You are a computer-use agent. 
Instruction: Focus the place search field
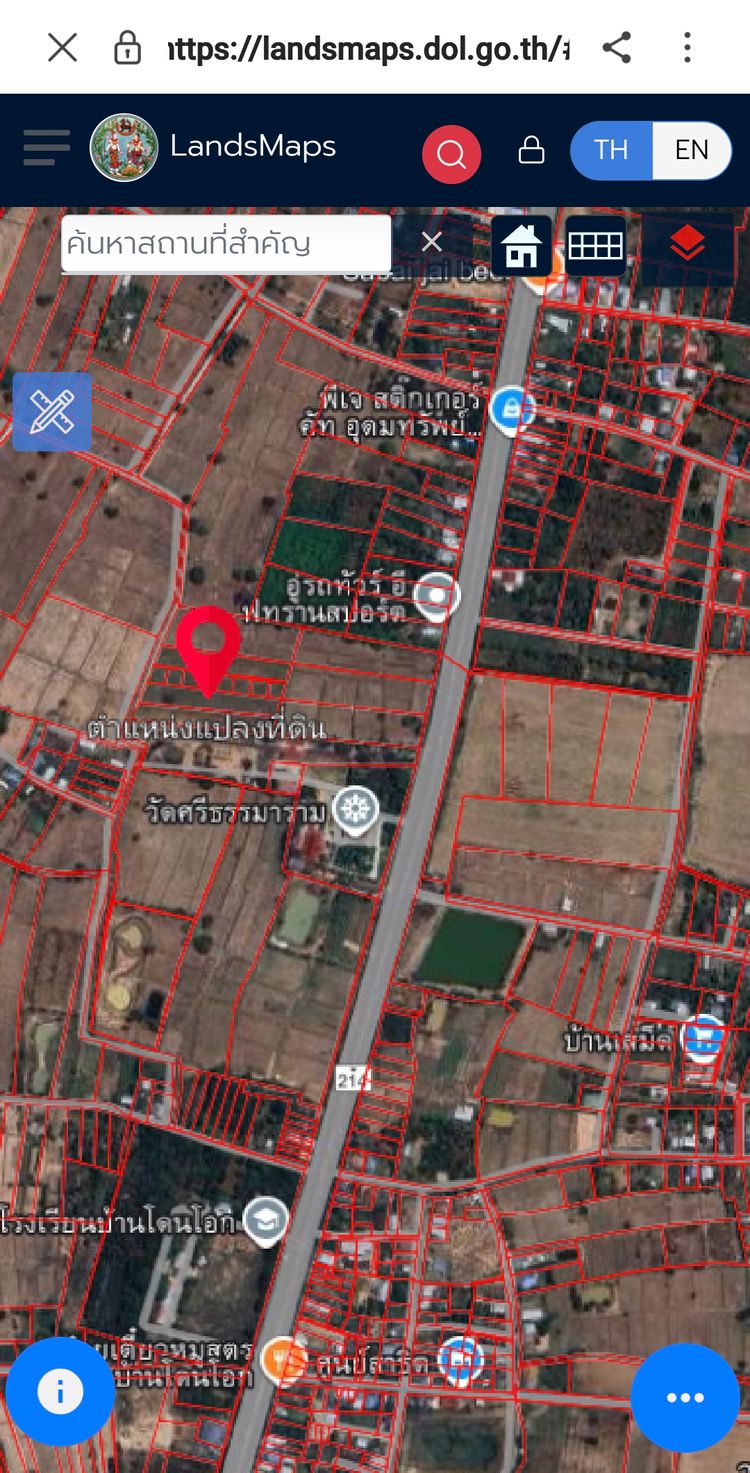225,243
